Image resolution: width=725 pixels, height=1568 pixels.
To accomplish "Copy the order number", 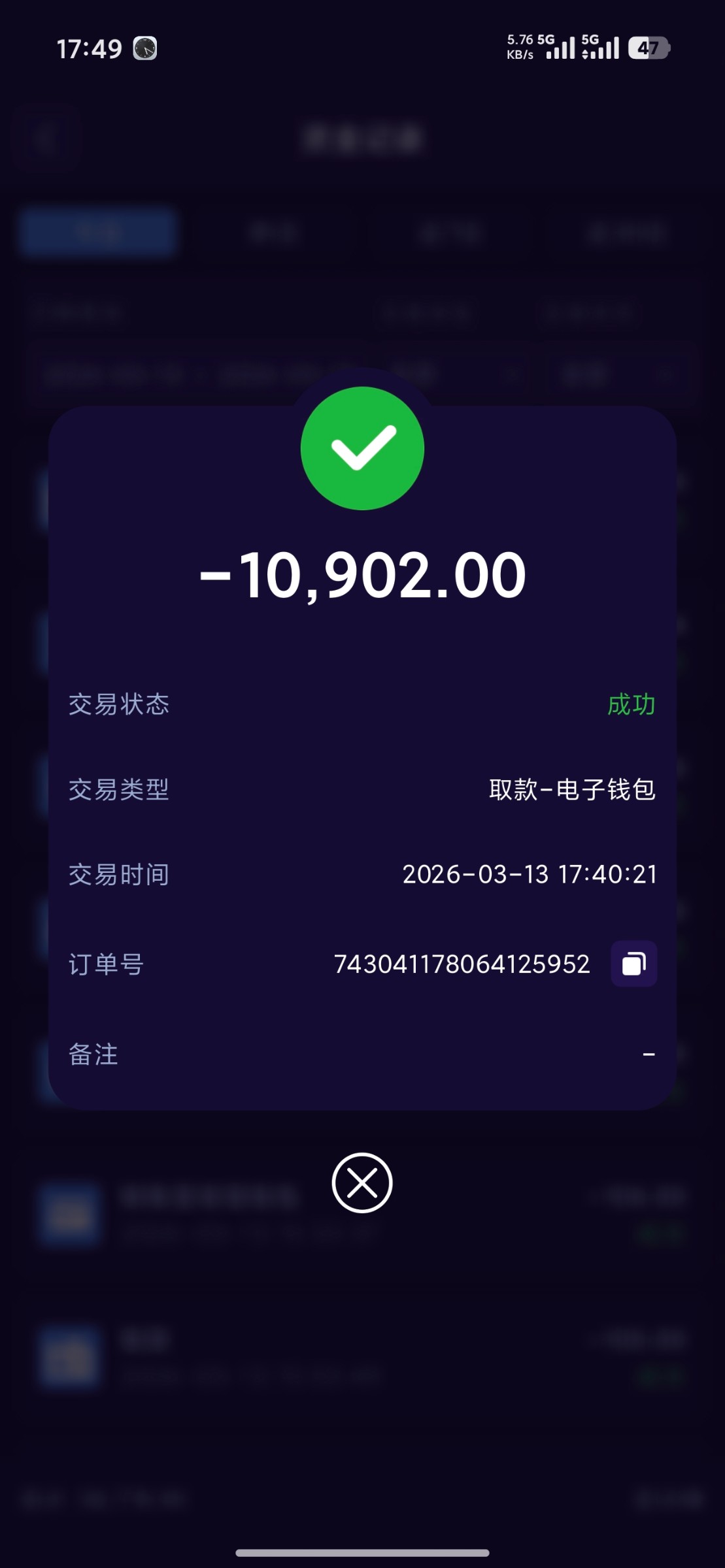I will (x=633, y=964).
